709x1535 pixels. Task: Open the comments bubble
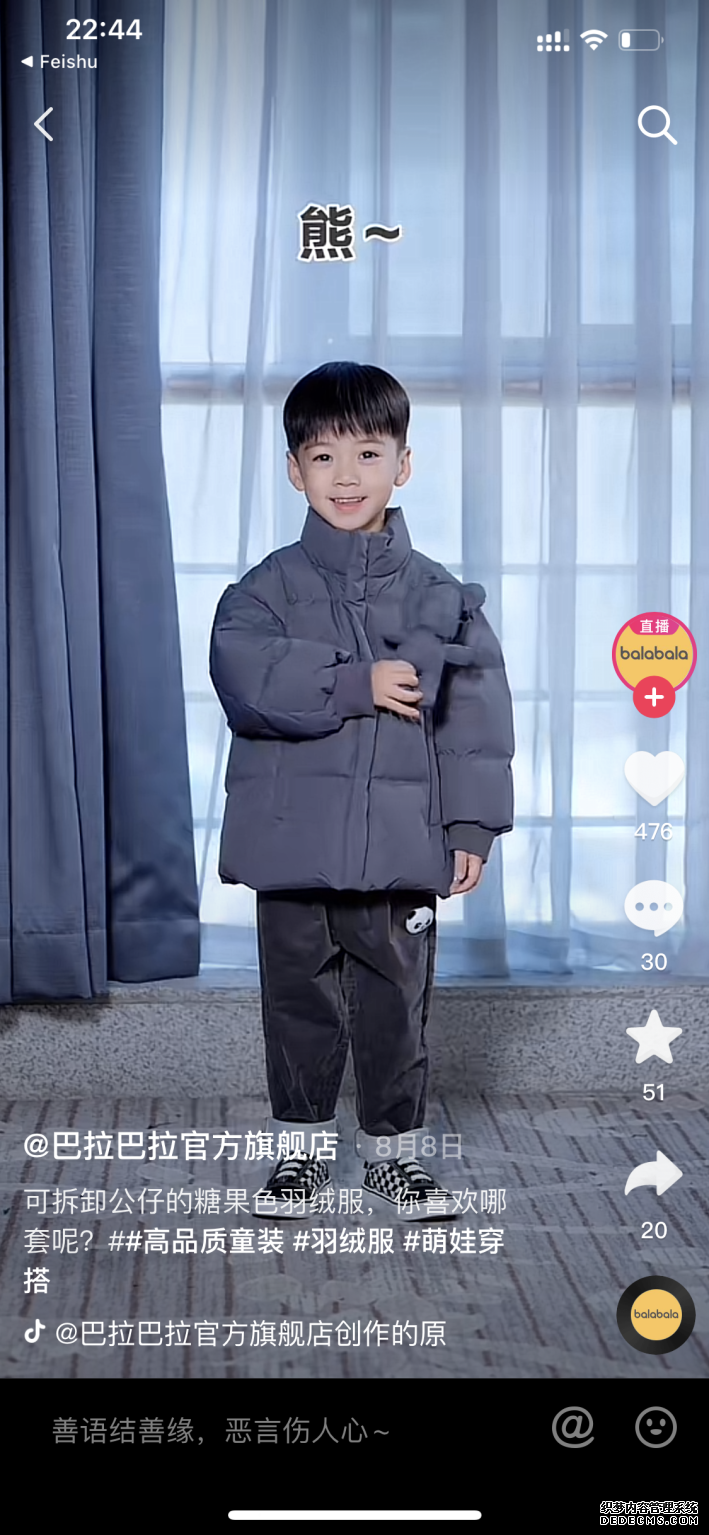point(654,907)
